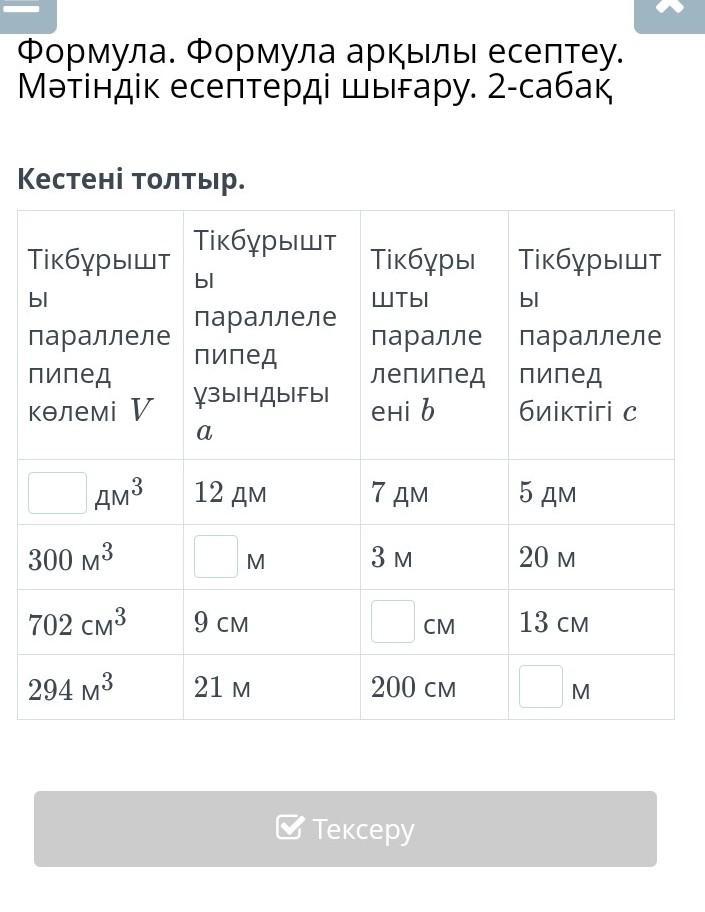Image resolution: width=705 pixels, height=912 pixels.
Task: Select the height input field in м
Action: pyautogui.click(x=541, y=687)
